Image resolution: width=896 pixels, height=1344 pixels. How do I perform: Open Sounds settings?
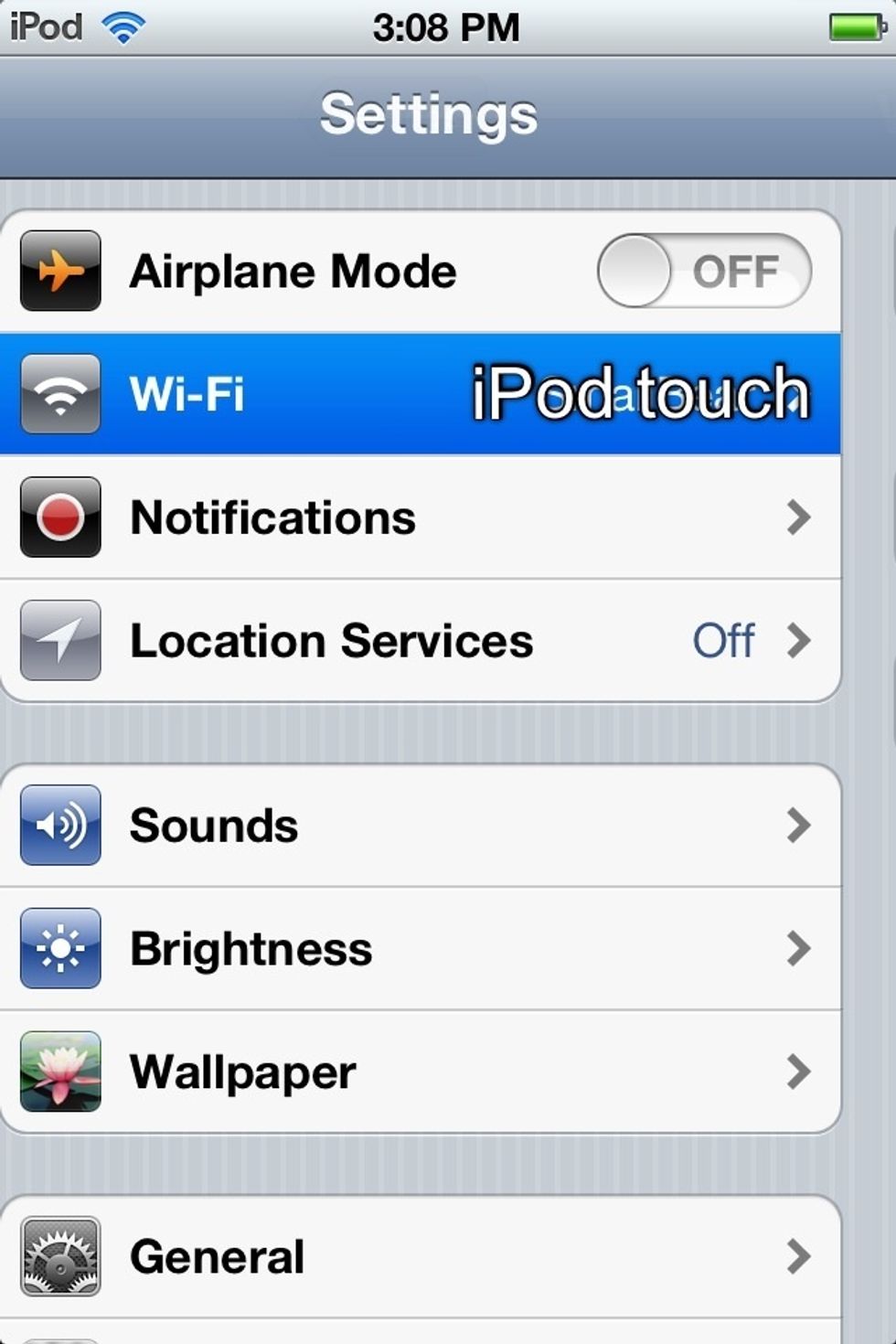point(421,826)
